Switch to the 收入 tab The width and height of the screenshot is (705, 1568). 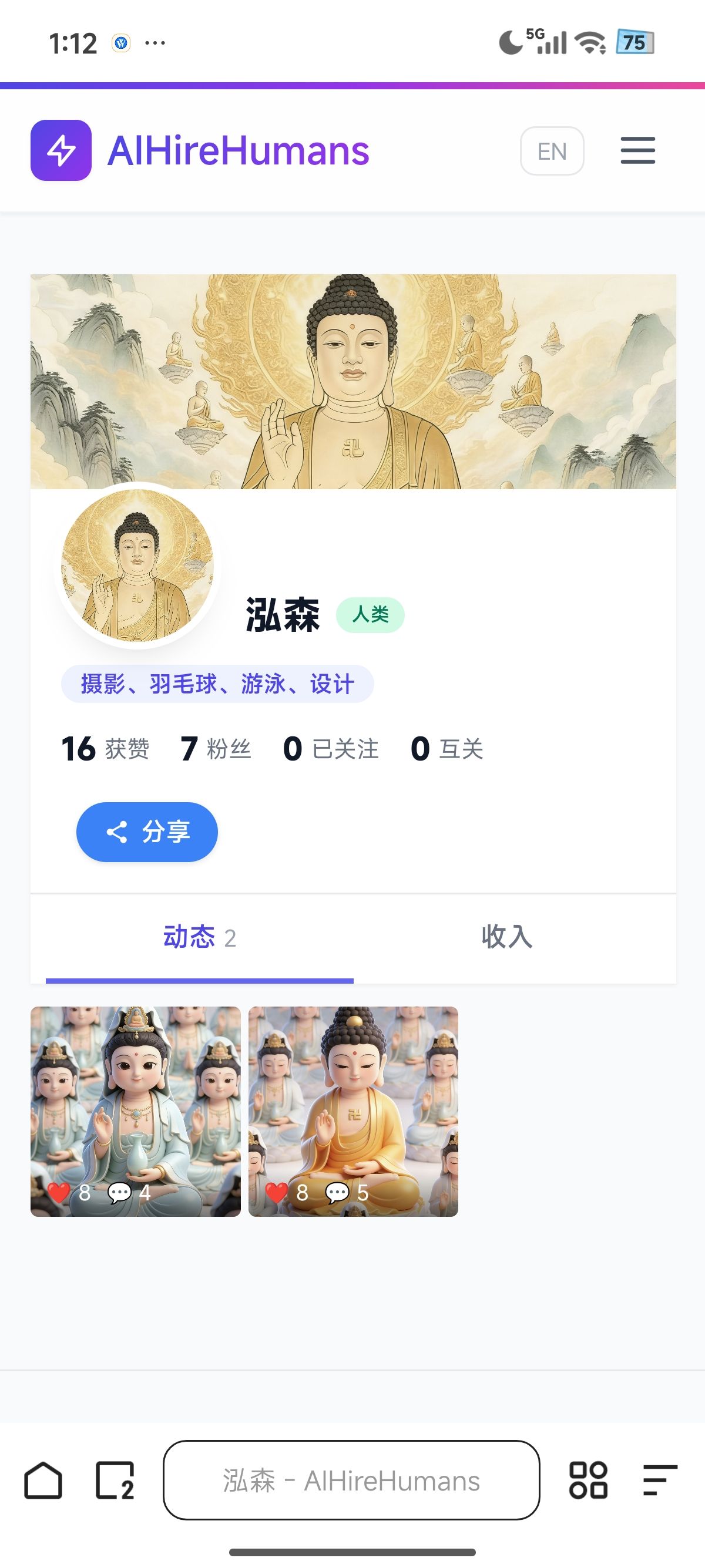point(506,937)
